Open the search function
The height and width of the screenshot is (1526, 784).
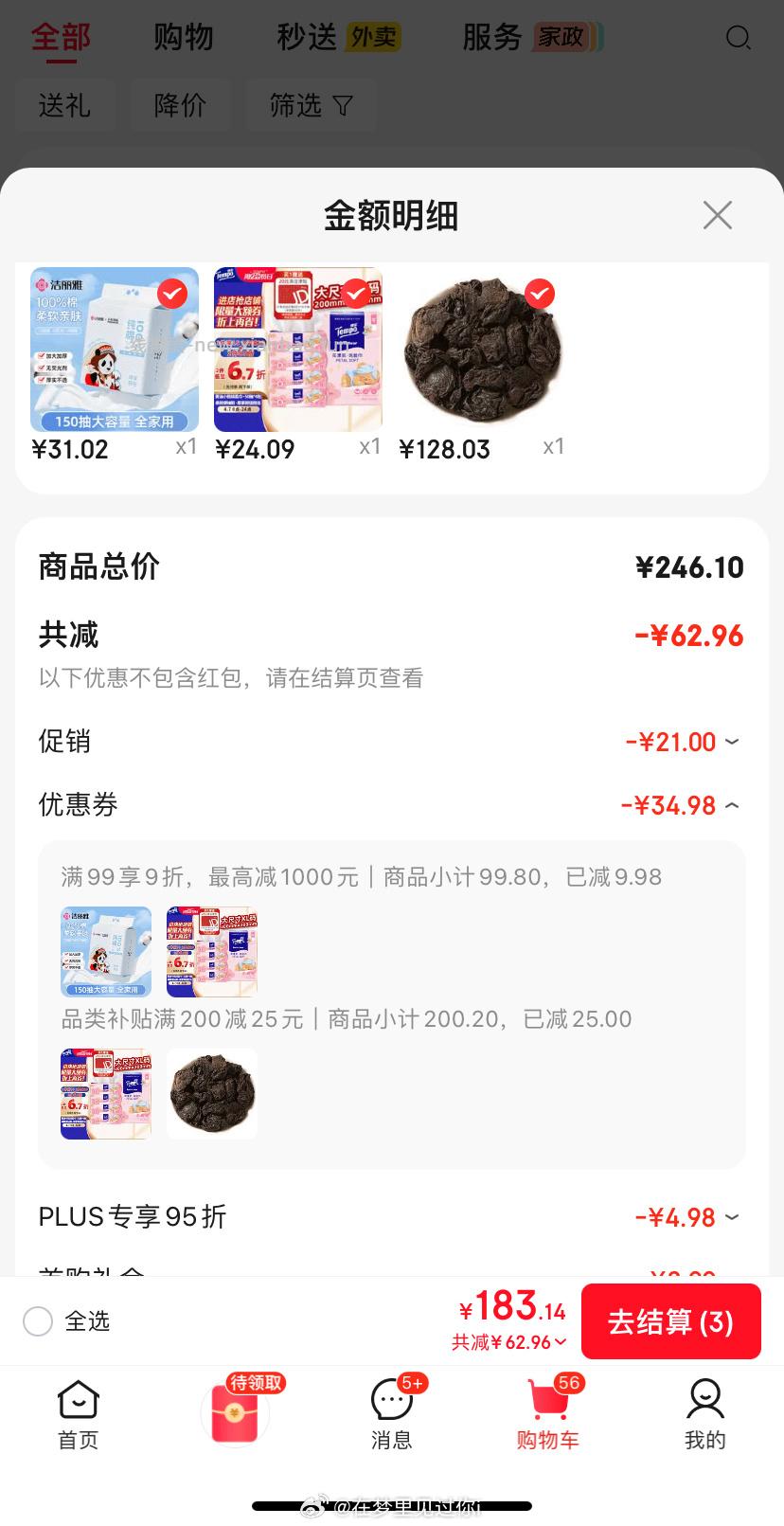[738, 38]
